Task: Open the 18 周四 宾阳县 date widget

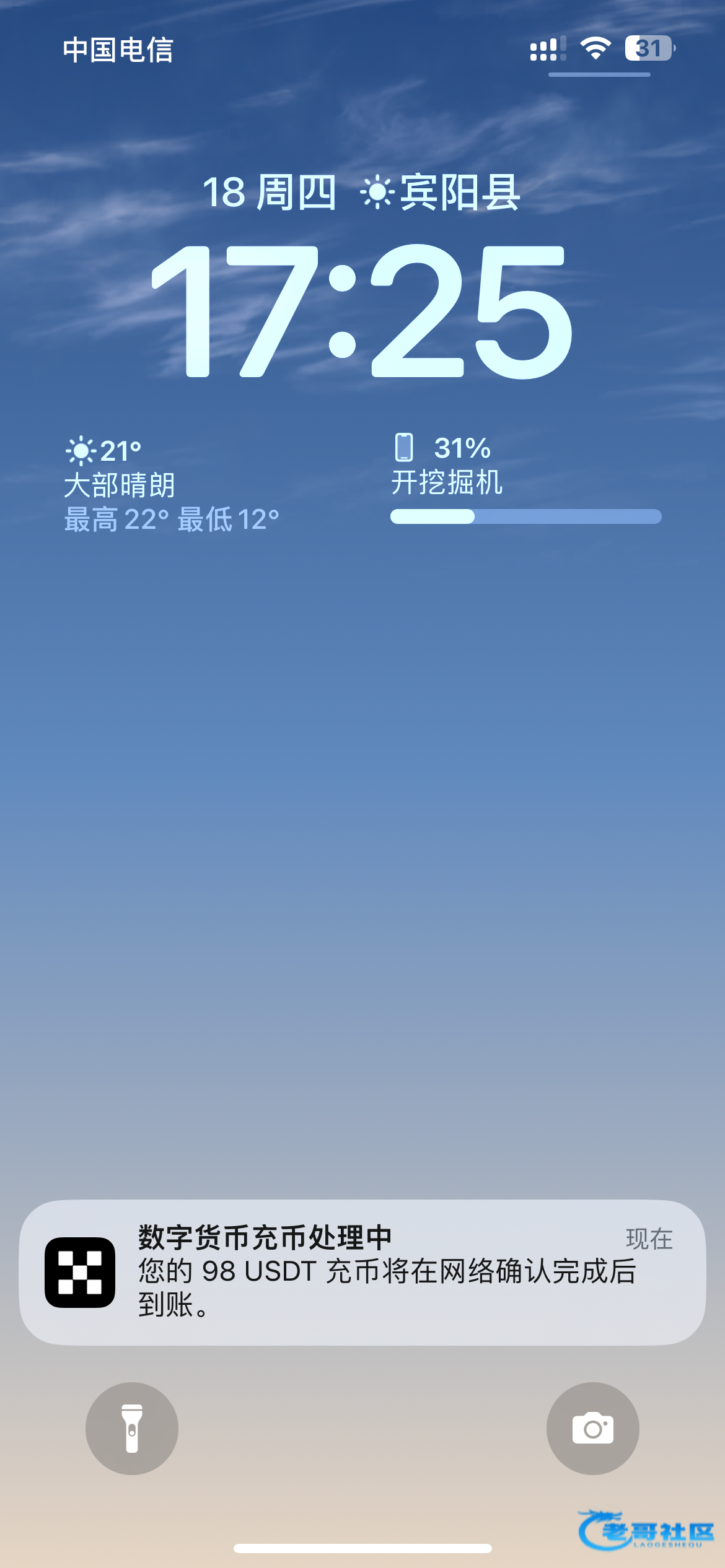Action: (x=361, y=193)
